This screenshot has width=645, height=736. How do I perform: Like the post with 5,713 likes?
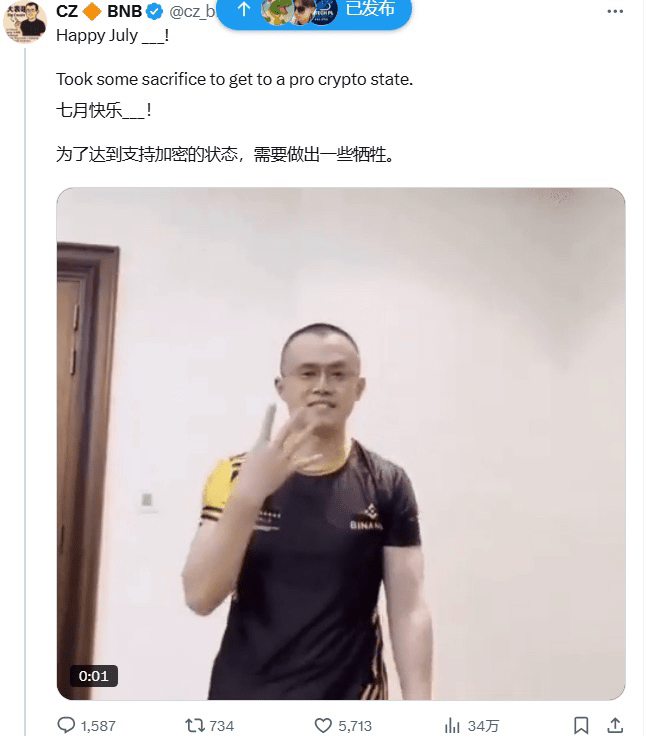pyautogui.click(x=324, y=725)
